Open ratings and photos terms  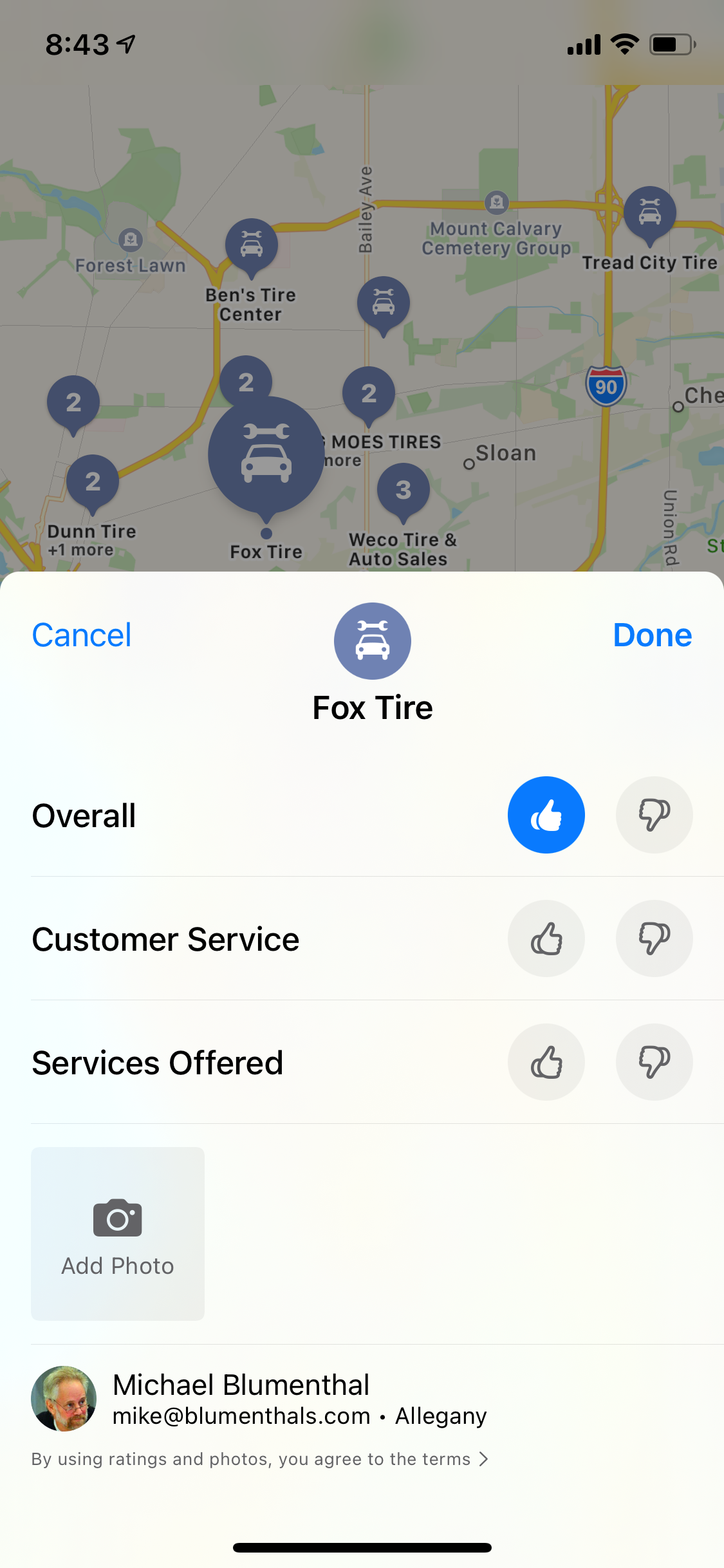click(259, 1459)
